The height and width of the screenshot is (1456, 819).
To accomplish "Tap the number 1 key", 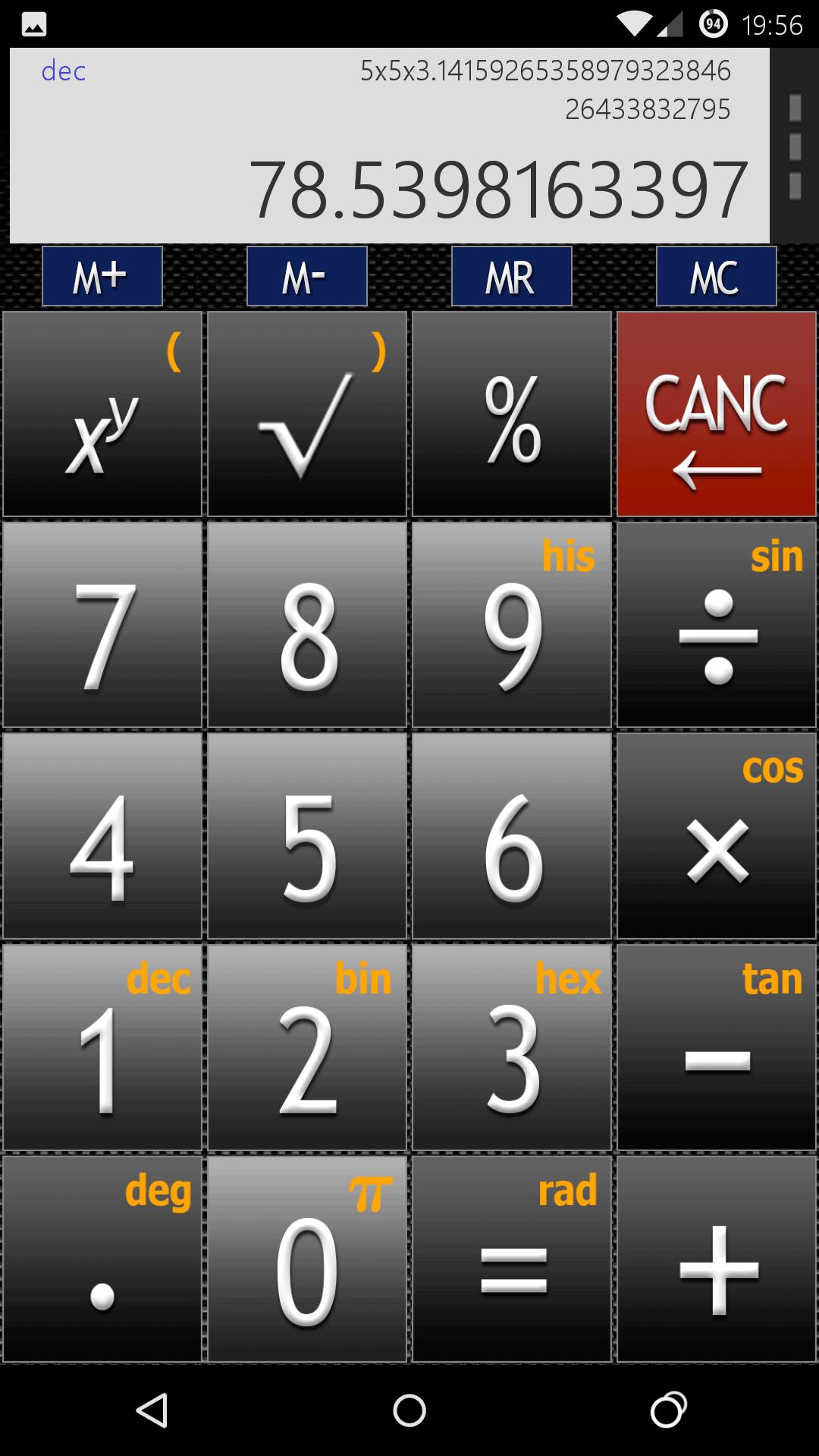I will 102,1047.
